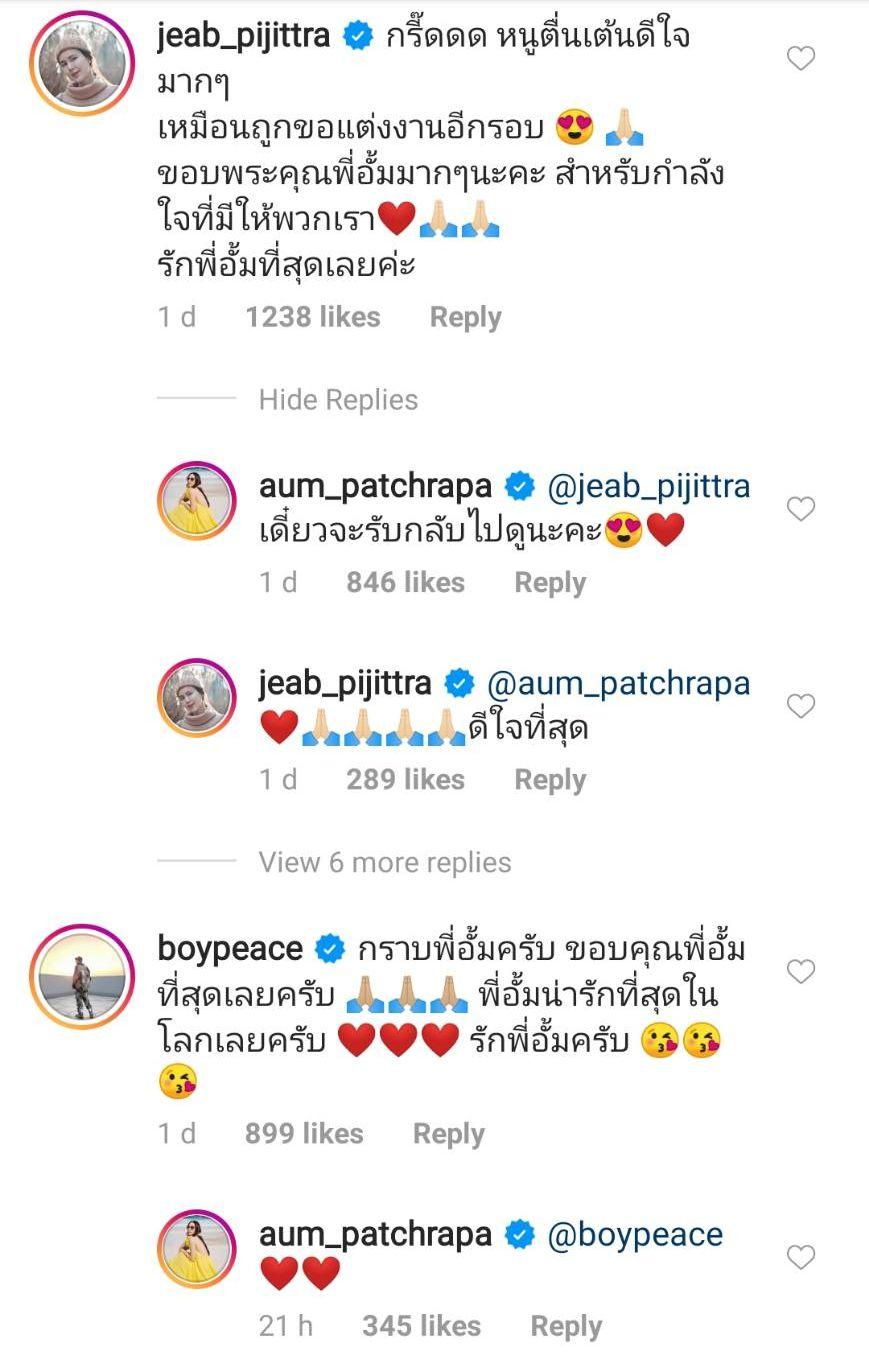The image size is (869, 1354).
Task: Open boypeace's profile picture
Action: [82, 976]
